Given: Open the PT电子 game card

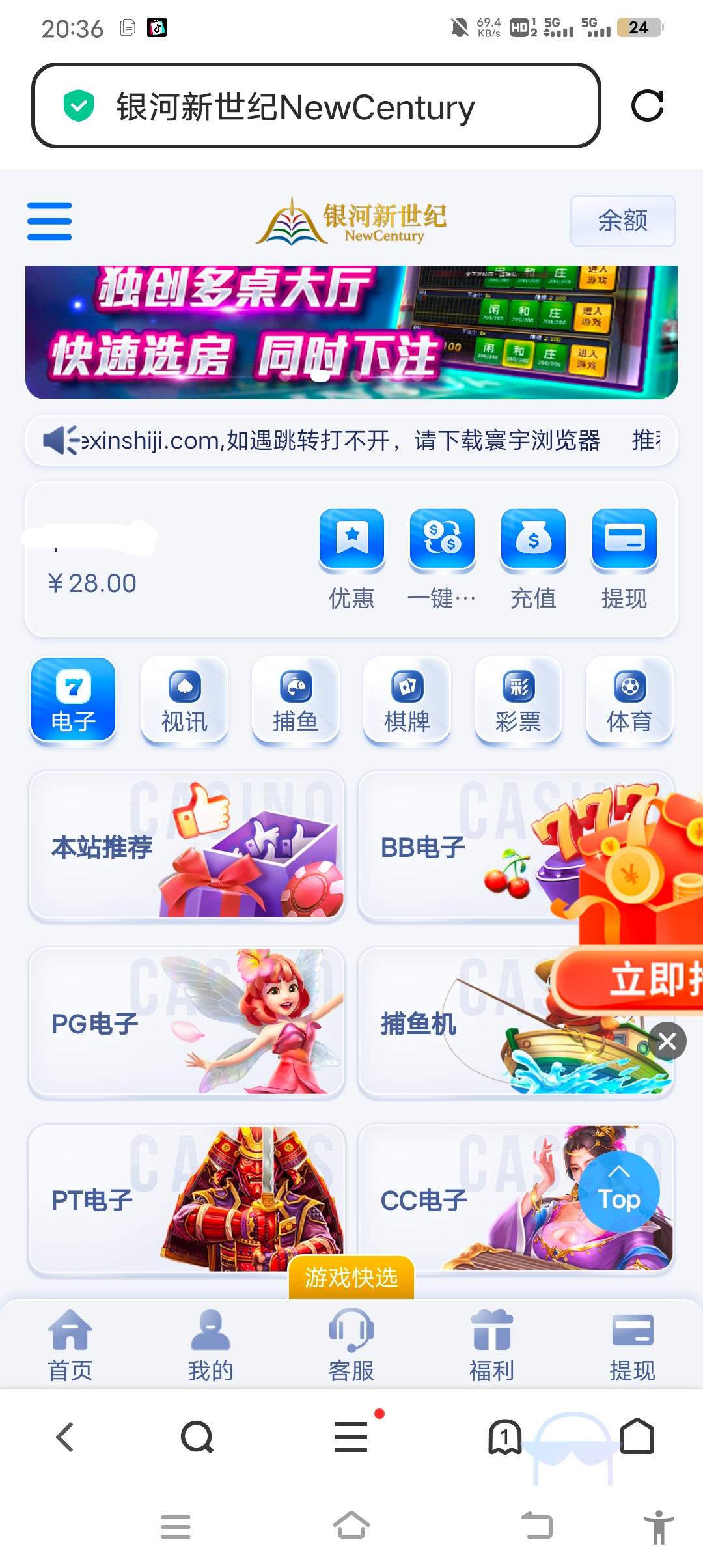Looking at the screenshot, I should 187,1199.
